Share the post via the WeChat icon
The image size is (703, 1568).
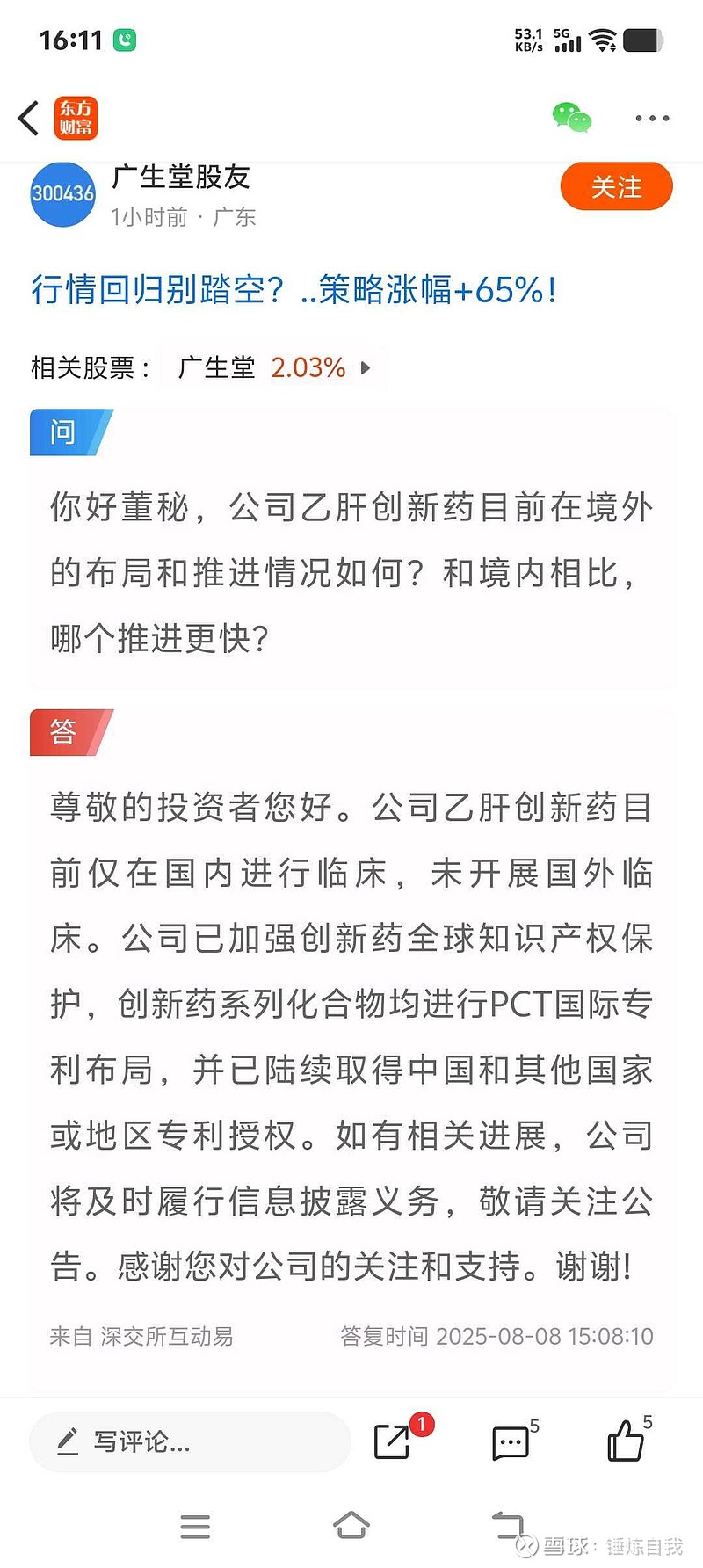[x=572, y=118]
